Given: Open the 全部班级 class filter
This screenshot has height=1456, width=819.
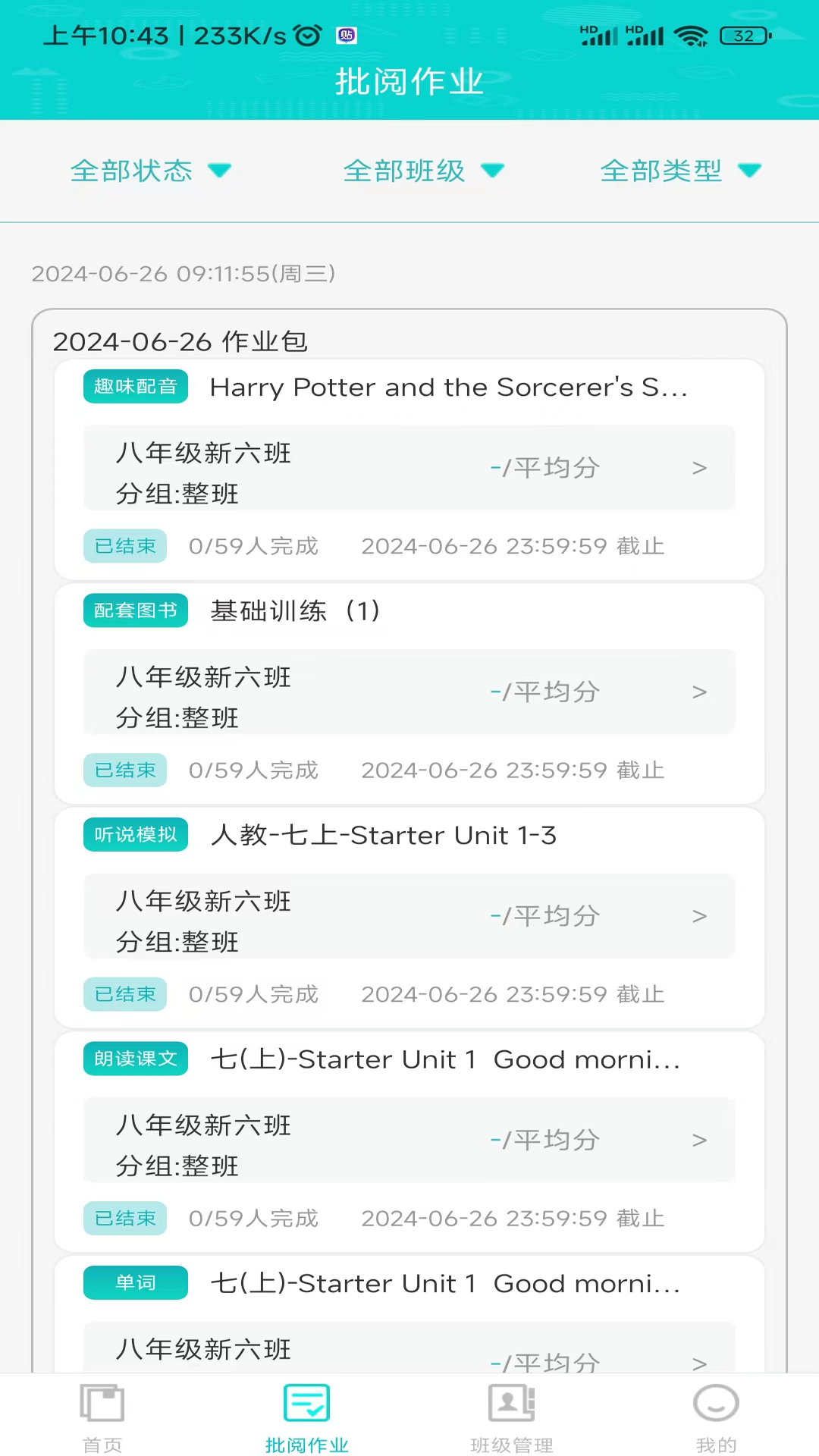Looking at the screenshot, I should [x=423, y=171].
